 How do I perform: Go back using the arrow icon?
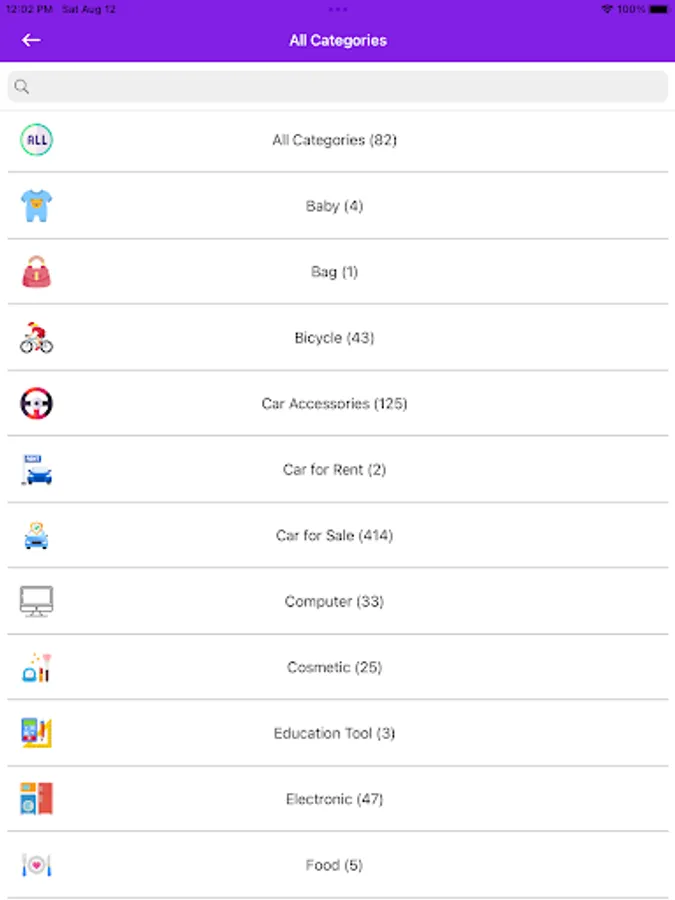32,40
